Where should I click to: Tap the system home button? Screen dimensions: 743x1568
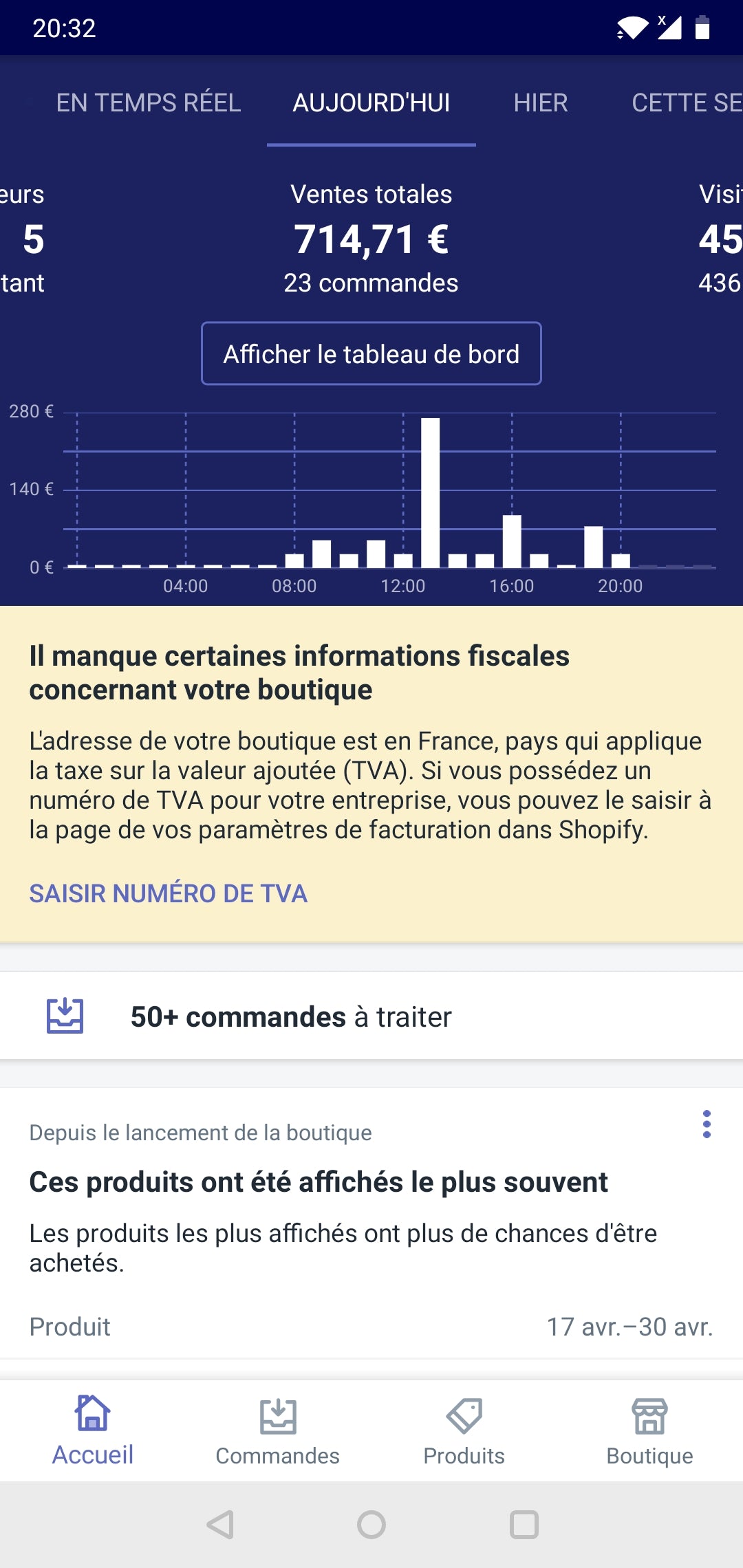click(371, 1525)
